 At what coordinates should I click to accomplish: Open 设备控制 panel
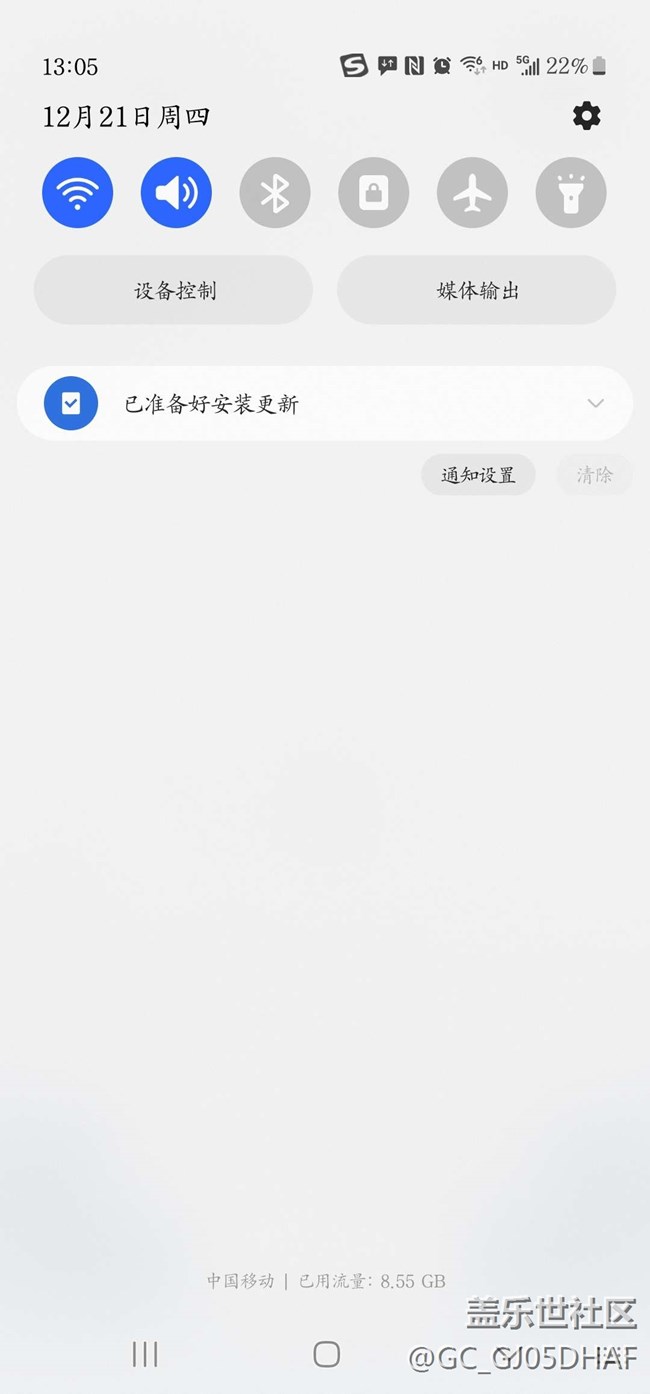coord(174,290)
